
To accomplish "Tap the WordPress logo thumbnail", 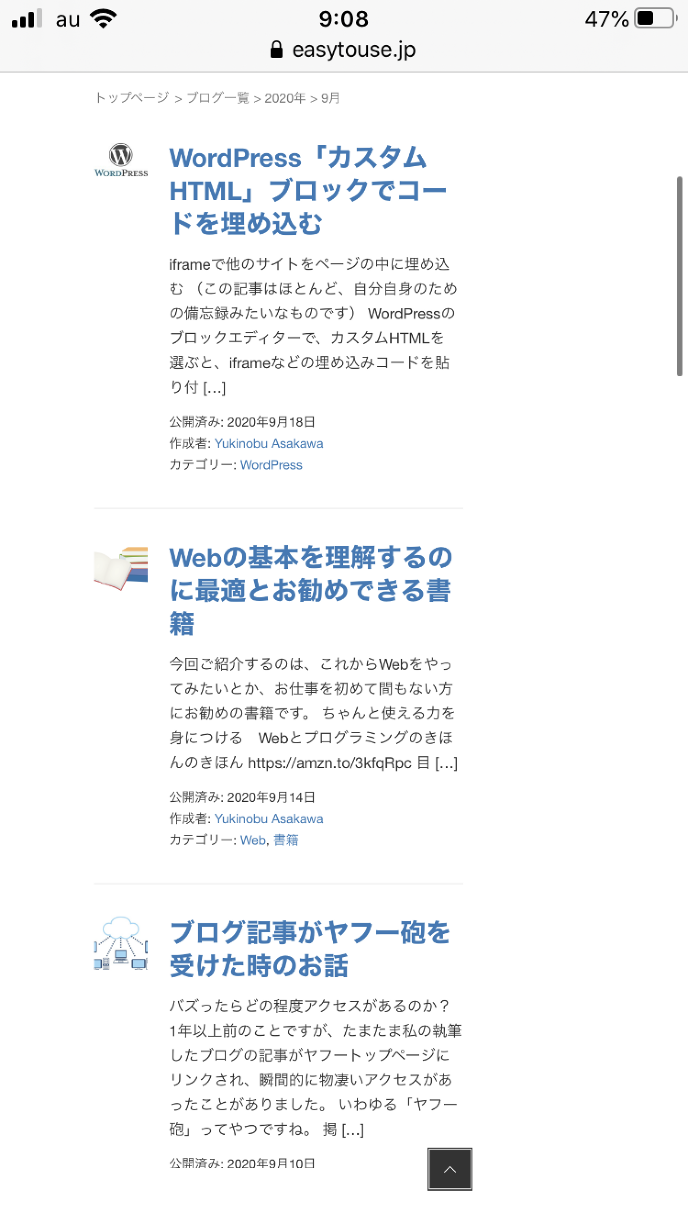I will click(121, 160).
